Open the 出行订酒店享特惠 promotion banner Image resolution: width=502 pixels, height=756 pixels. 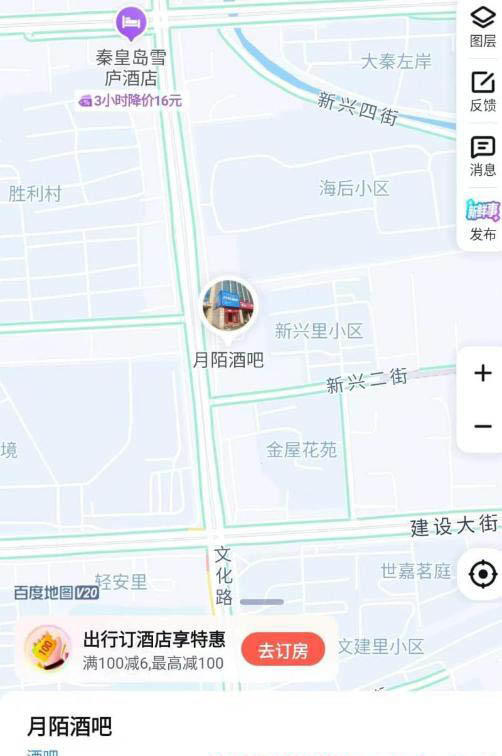tap(176, 650)
